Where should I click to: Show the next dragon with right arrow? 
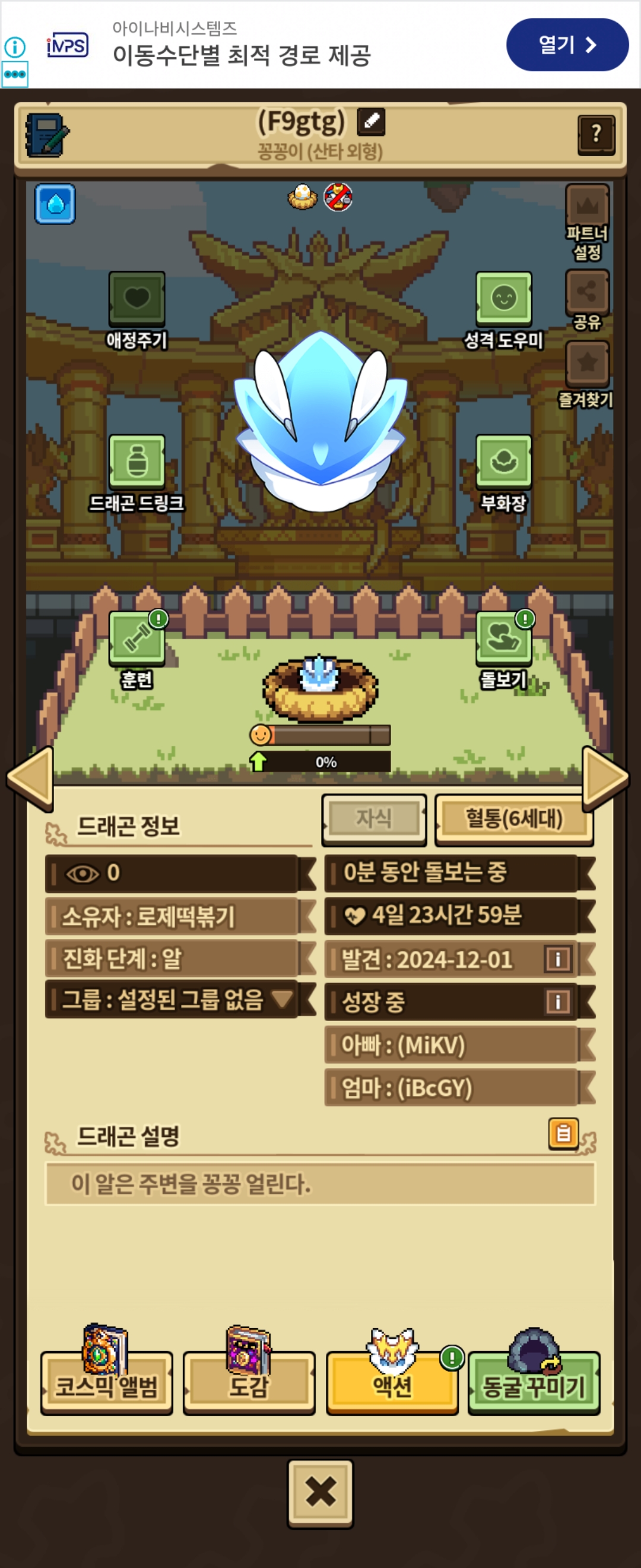(x=605, y=777)
